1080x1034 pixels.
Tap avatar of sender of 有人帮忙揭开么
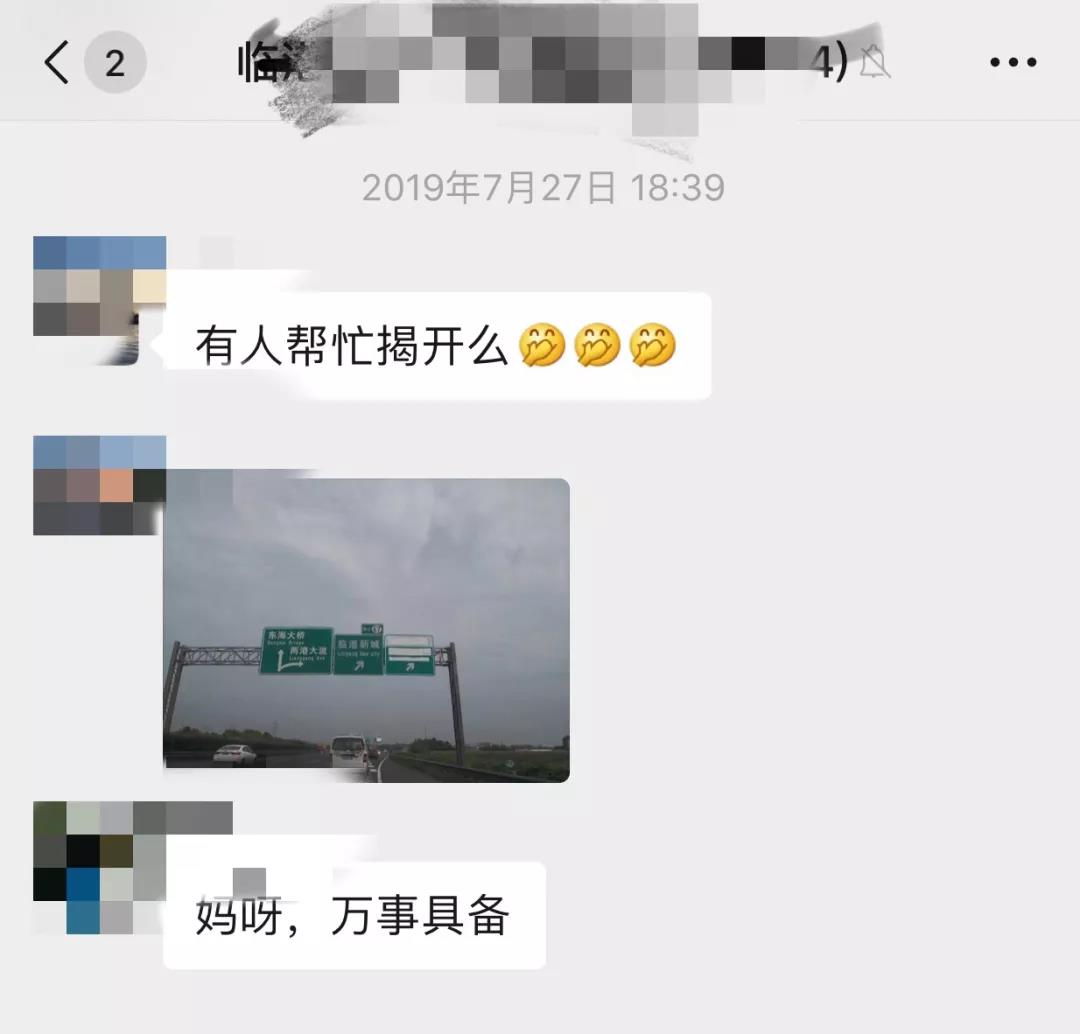coord(99,300)
